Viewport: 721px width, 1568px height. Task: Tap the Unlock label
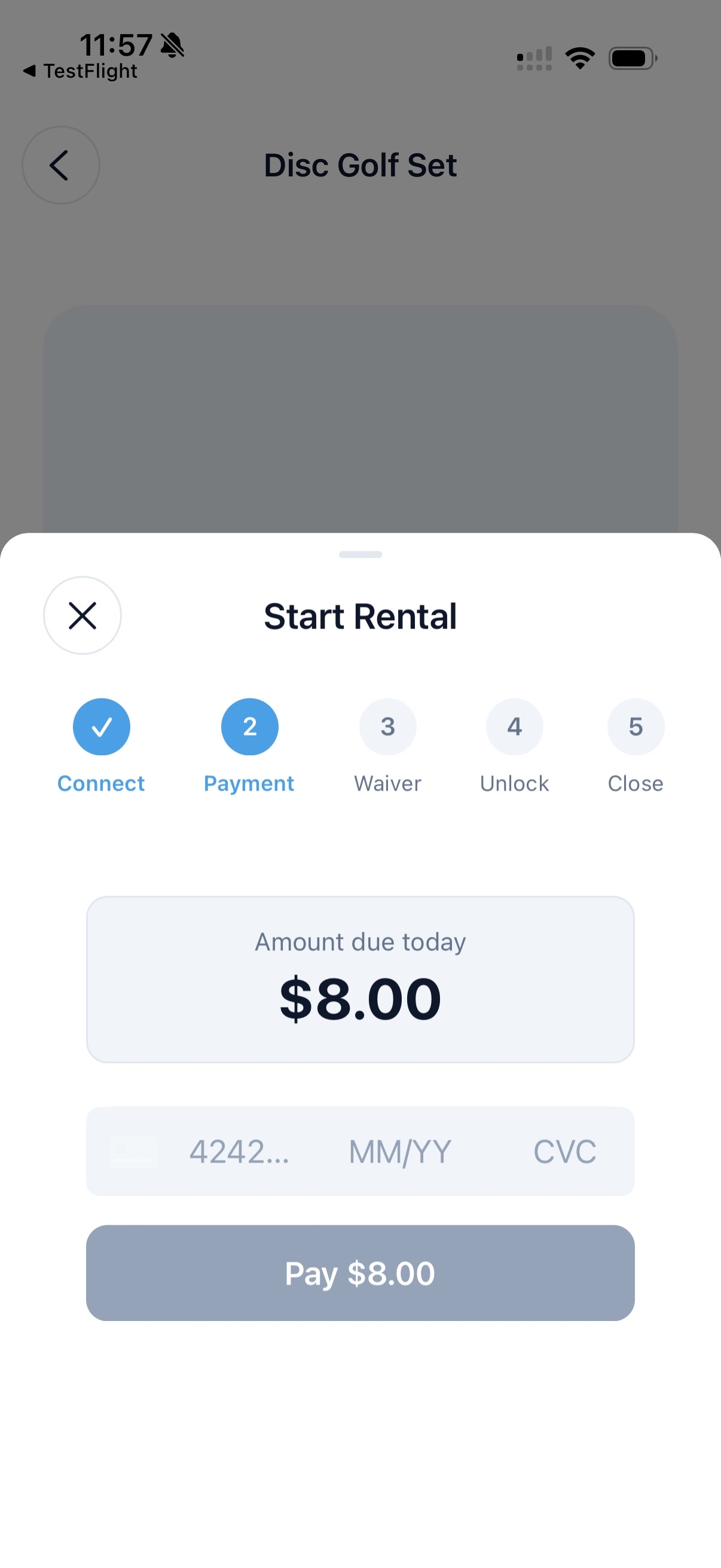[x=514, y=783]
